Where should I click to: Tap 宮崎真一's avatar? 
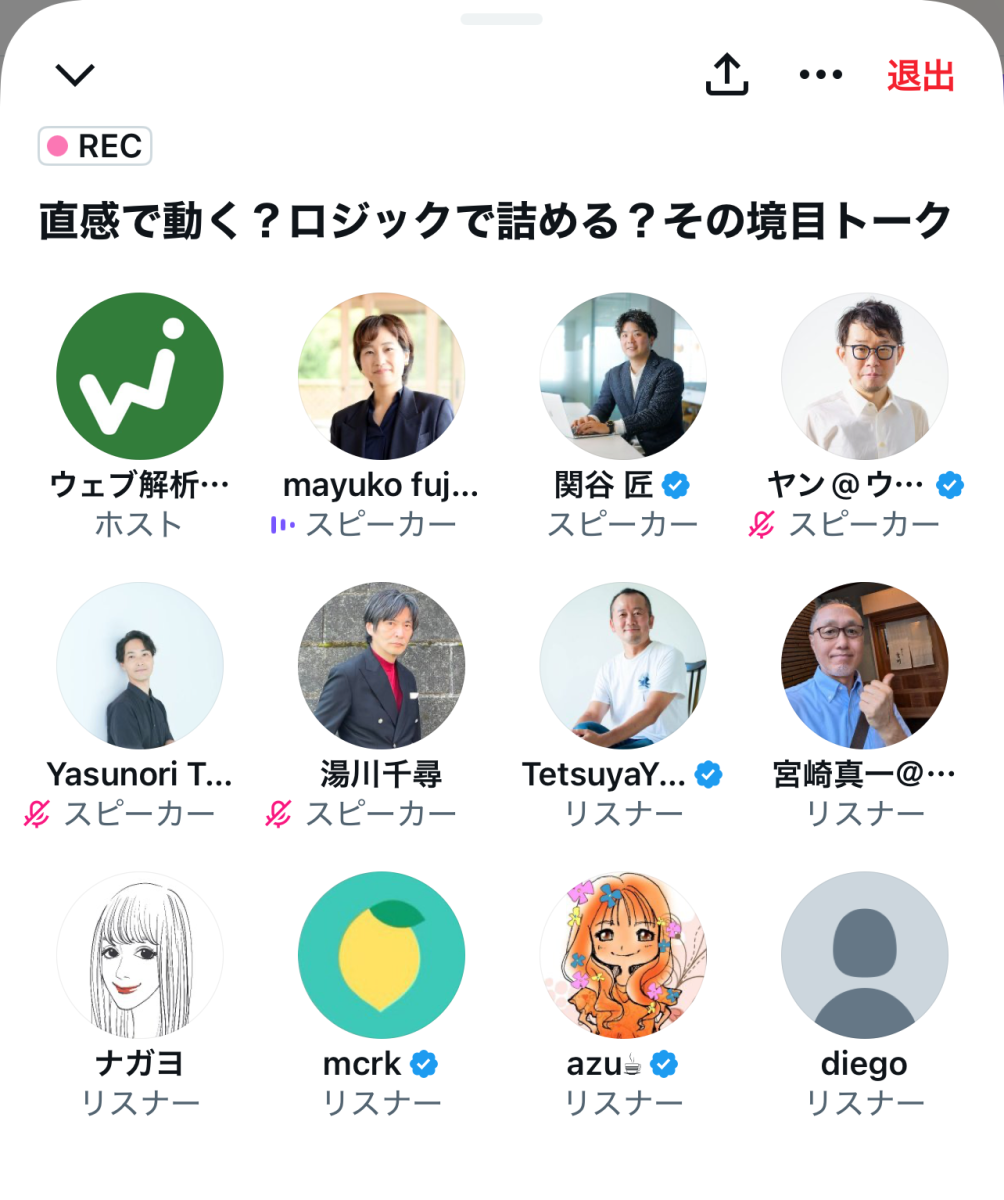point(864,666)
